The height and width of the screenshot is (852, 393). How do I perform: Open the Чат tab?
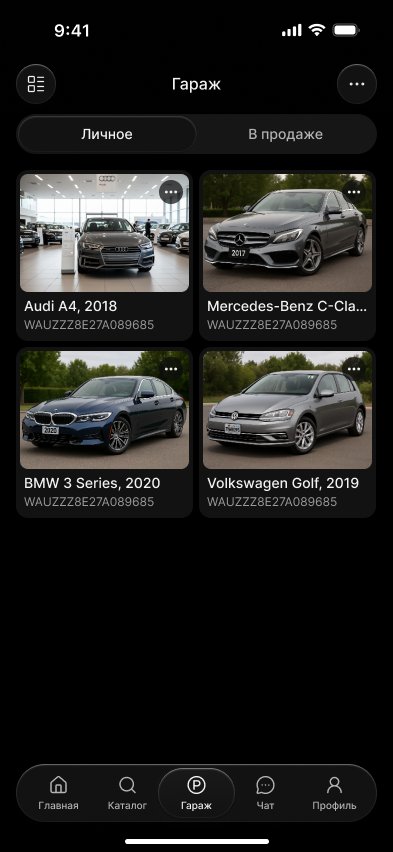(x=265, y=793)
